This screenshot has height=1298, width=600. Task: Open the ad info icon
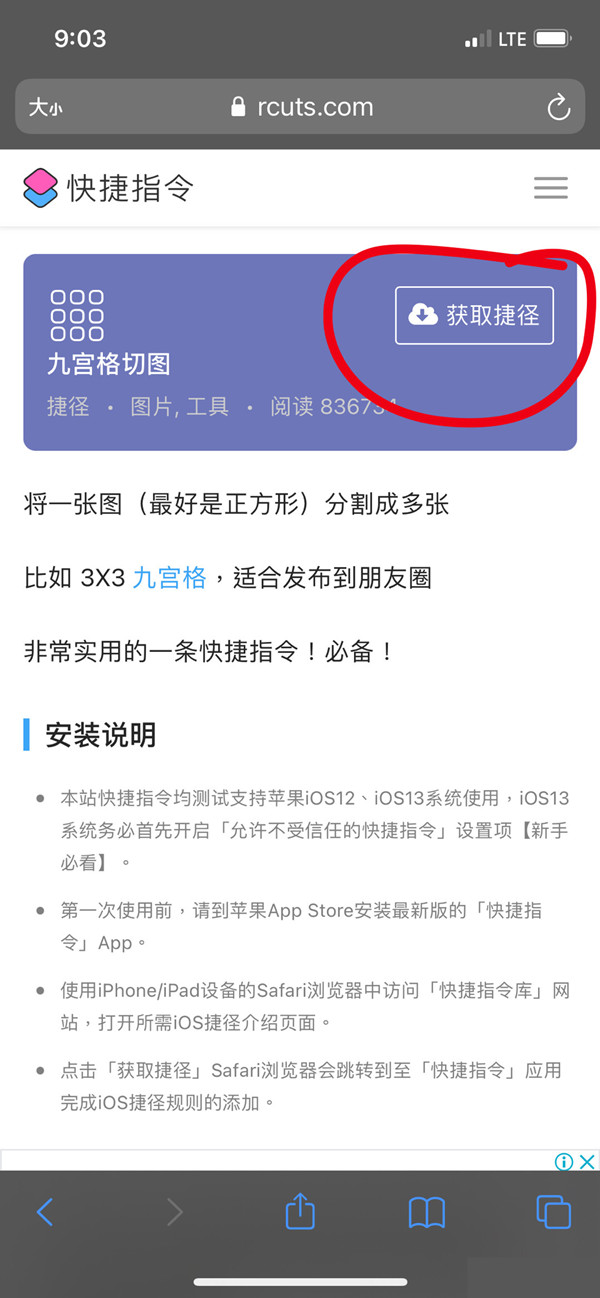click(564, 1161)
